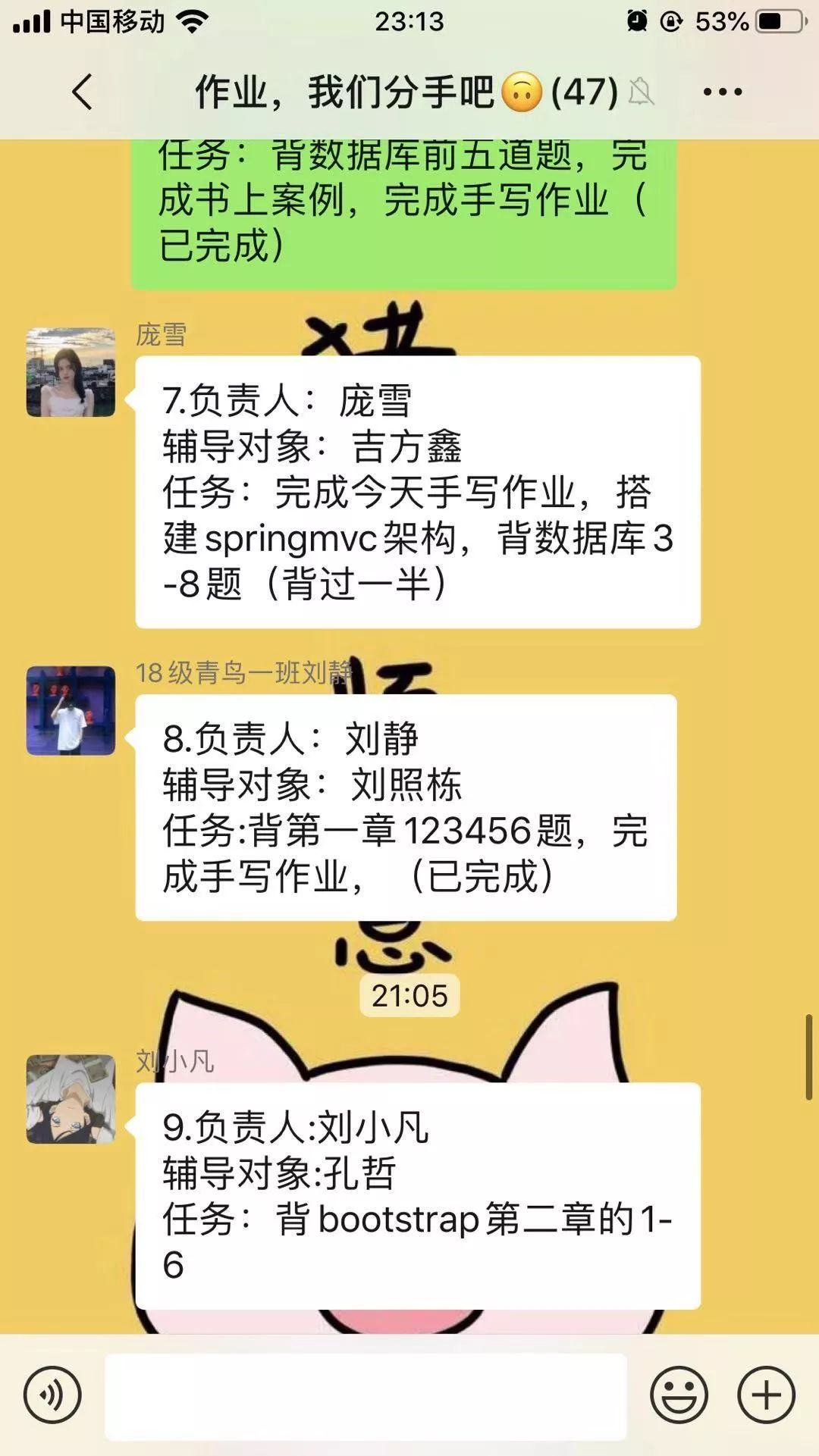Switch to voice message input

click(x=52, y=1395)
